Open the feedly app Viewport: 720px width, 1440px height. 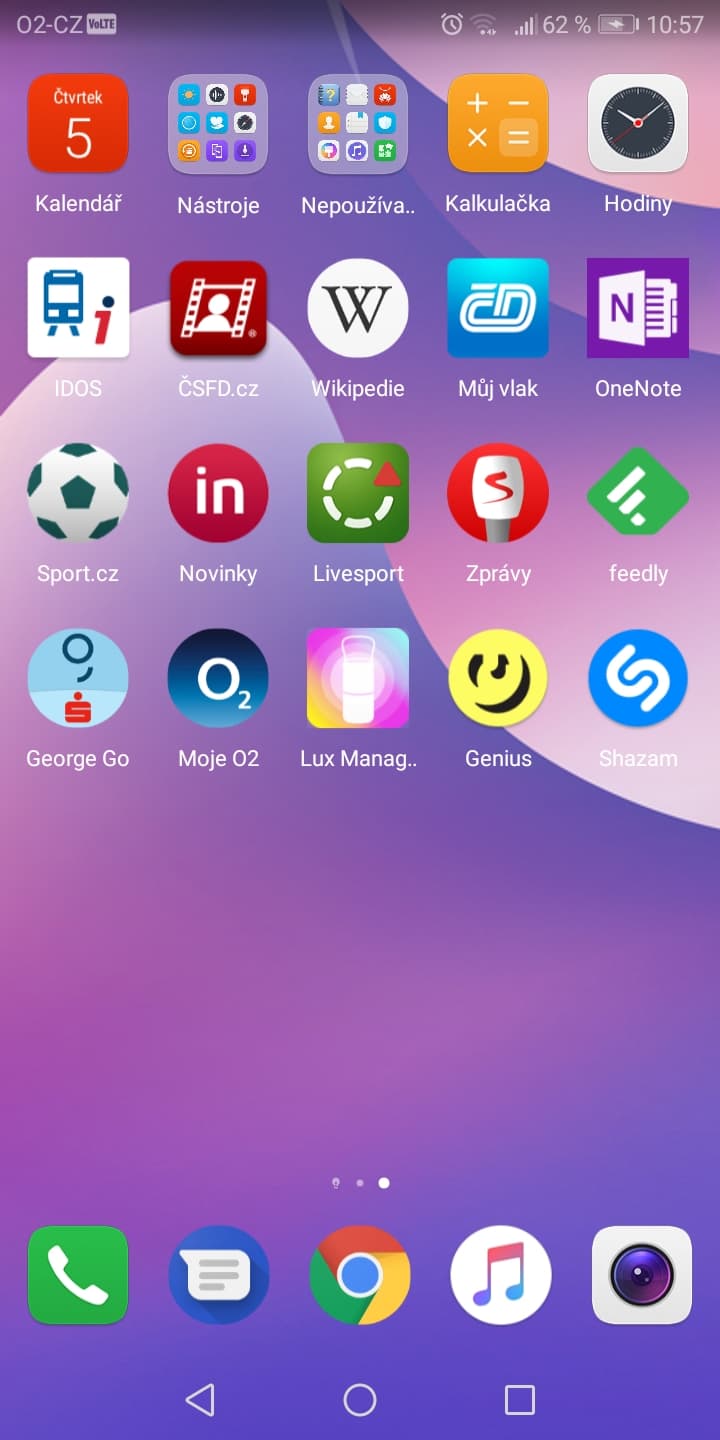coord(638,493)
